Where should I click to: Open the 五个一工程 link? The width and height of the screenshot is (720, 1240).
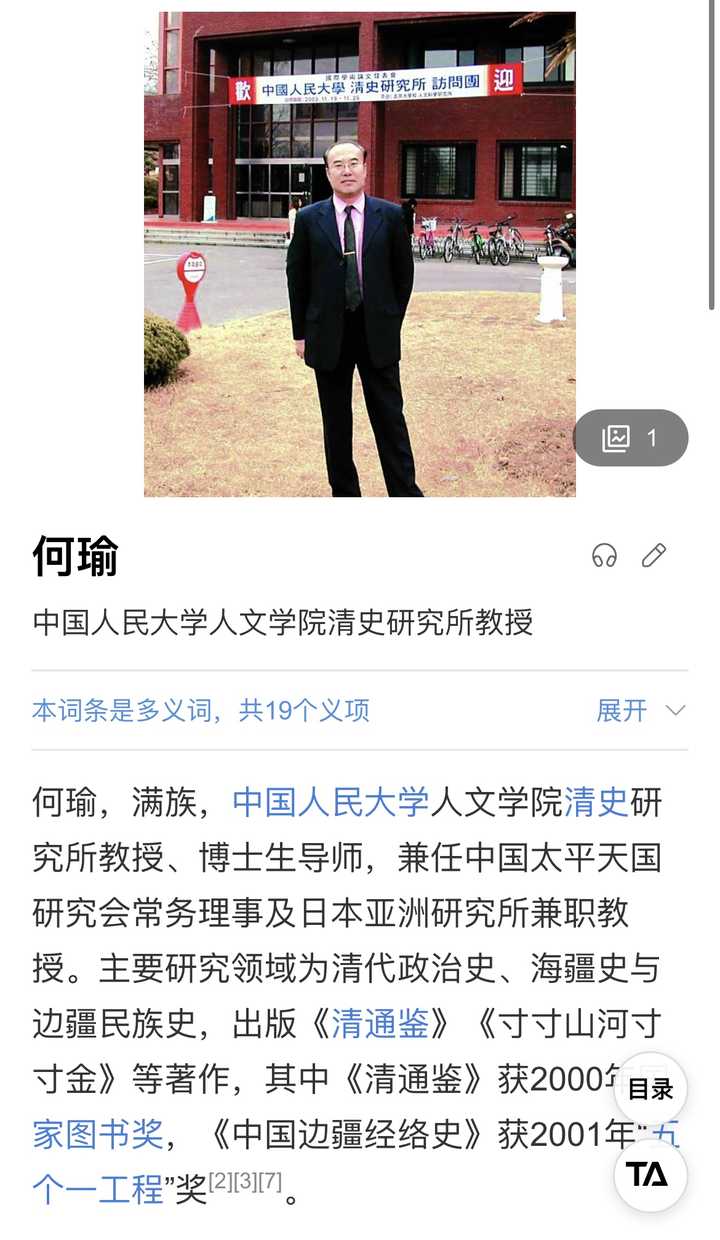click(x=97, y=1190)
